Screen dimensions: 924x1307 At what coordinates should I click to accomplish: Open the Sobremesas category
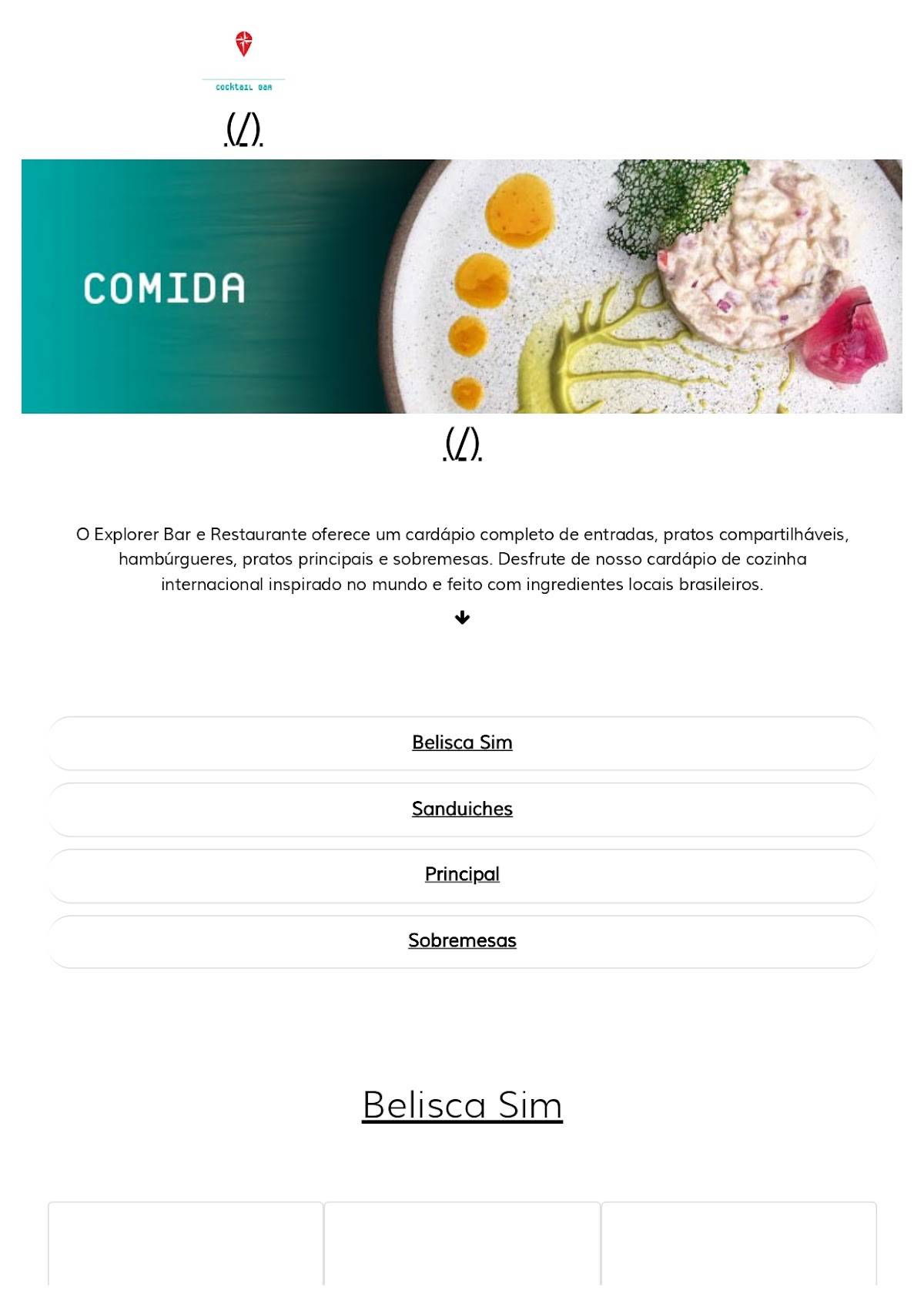point(462,940)
